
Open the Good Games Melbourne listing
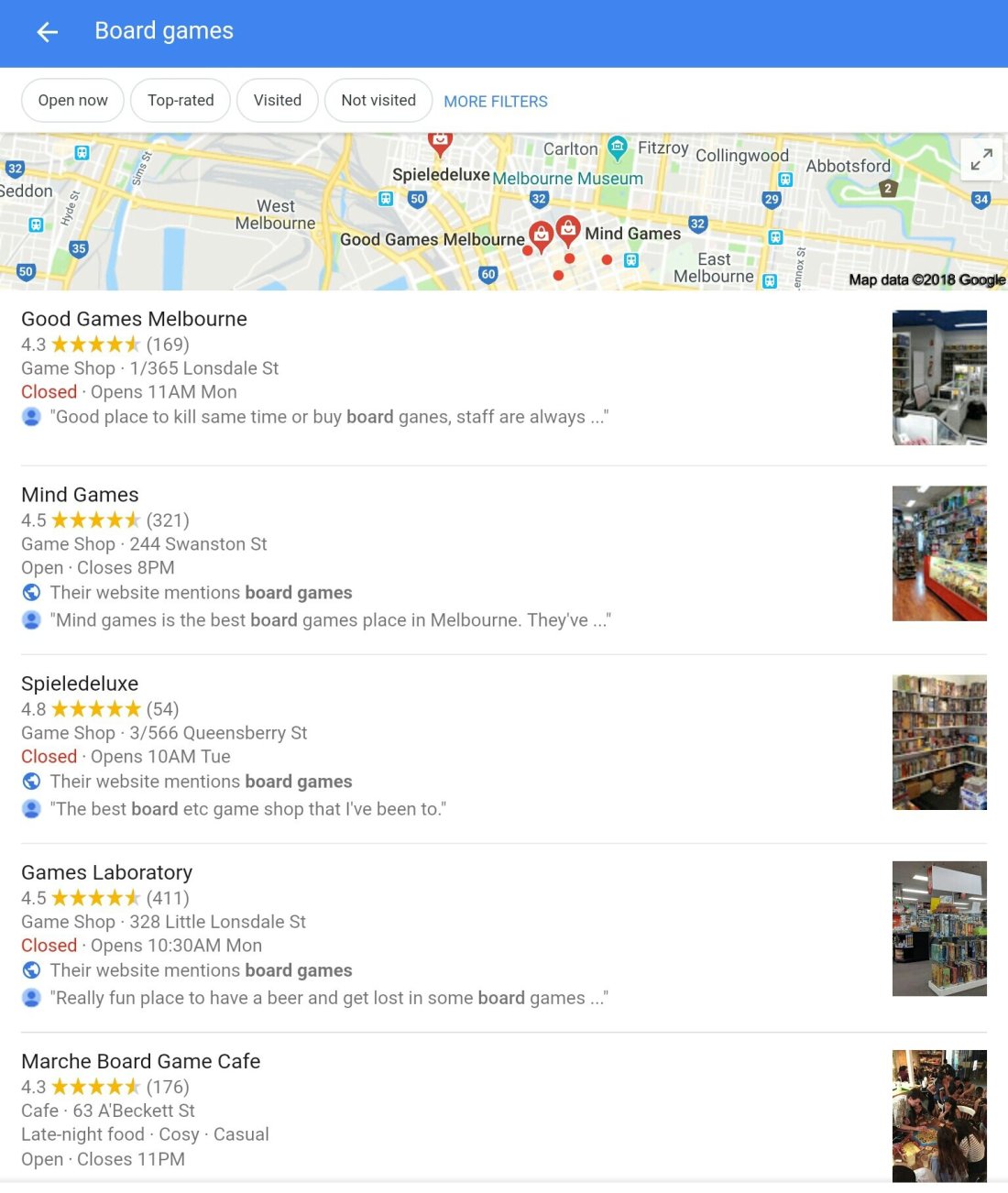click(x=134, y=319)
